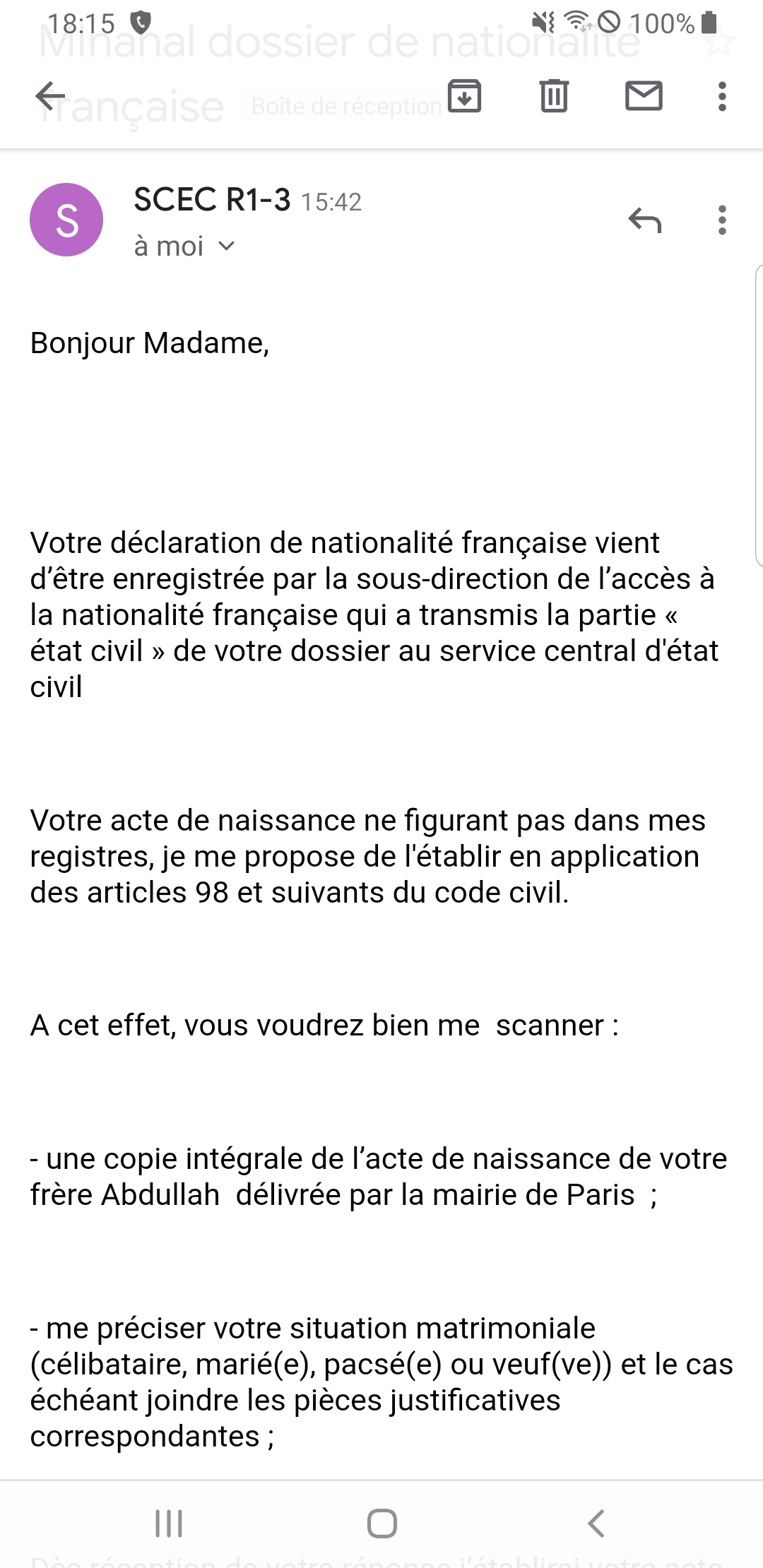Open the SCEC R1-3 sender avatar
763x1568 pixels.
click(x=66, y=220)
